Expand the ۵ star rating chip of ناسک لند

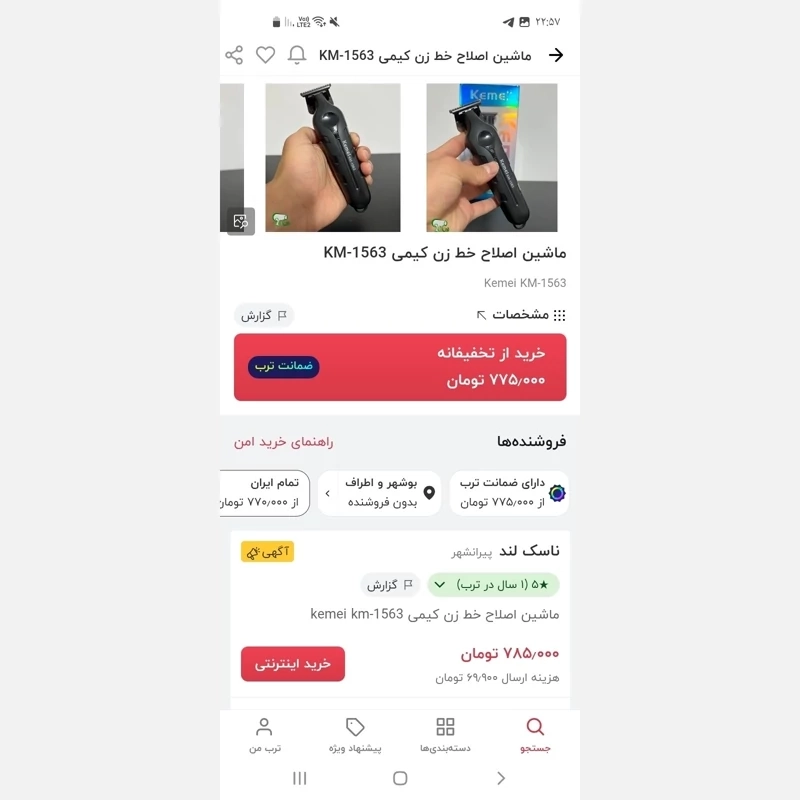pyautogui.click(x=493, y=584)
